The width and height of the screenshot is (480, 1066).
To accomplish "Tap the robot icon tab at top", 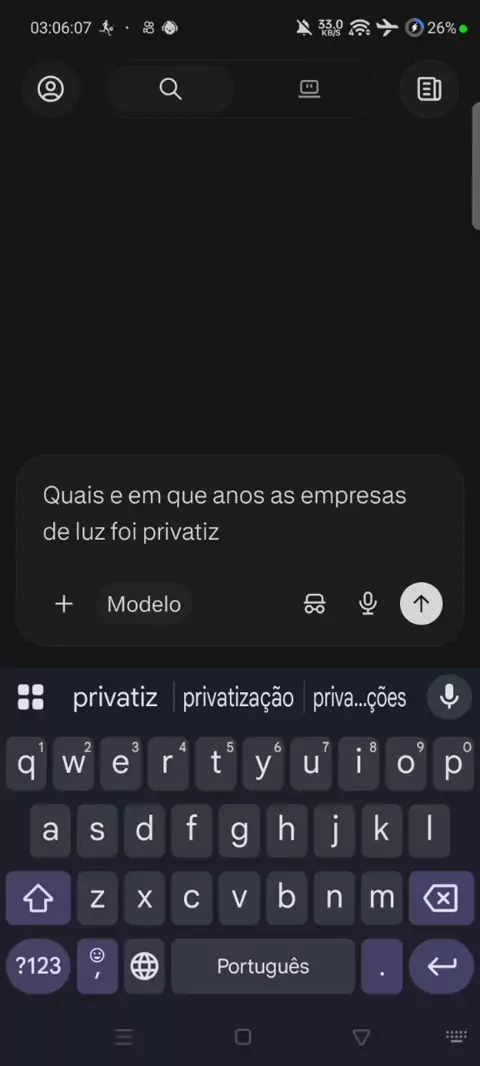I will click(309, 89).
